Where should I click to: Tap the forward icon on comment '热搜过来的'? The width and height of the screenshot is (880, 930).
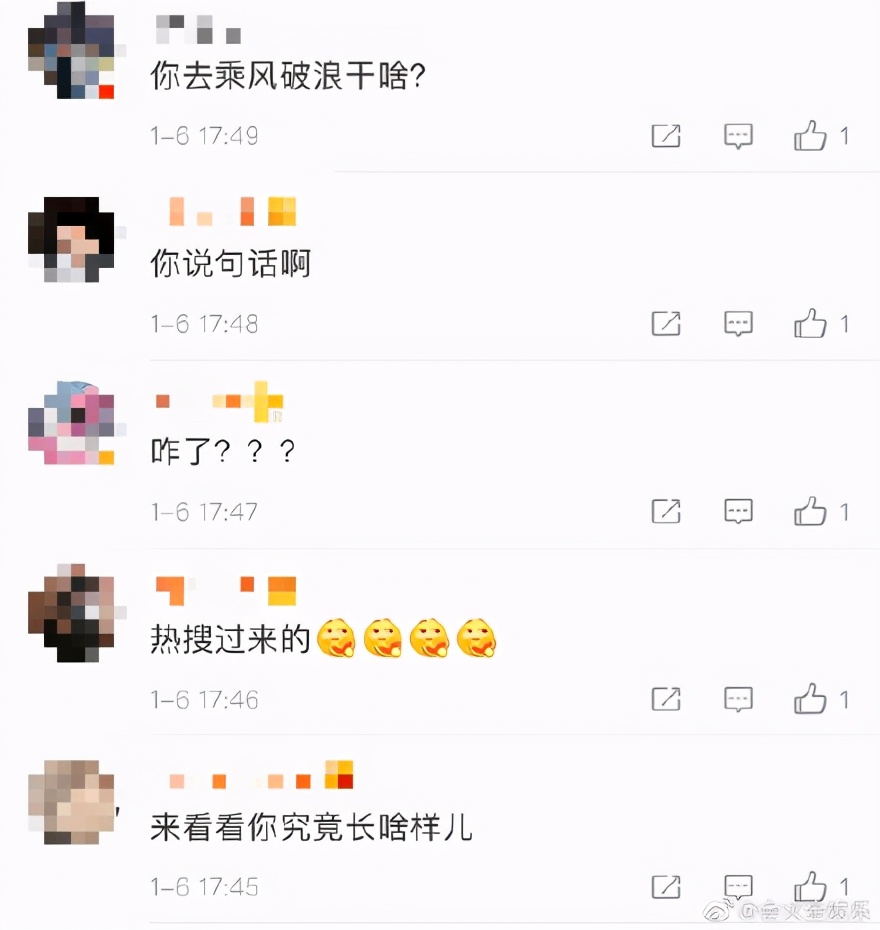pyautogui.click(x=666, y=700)
